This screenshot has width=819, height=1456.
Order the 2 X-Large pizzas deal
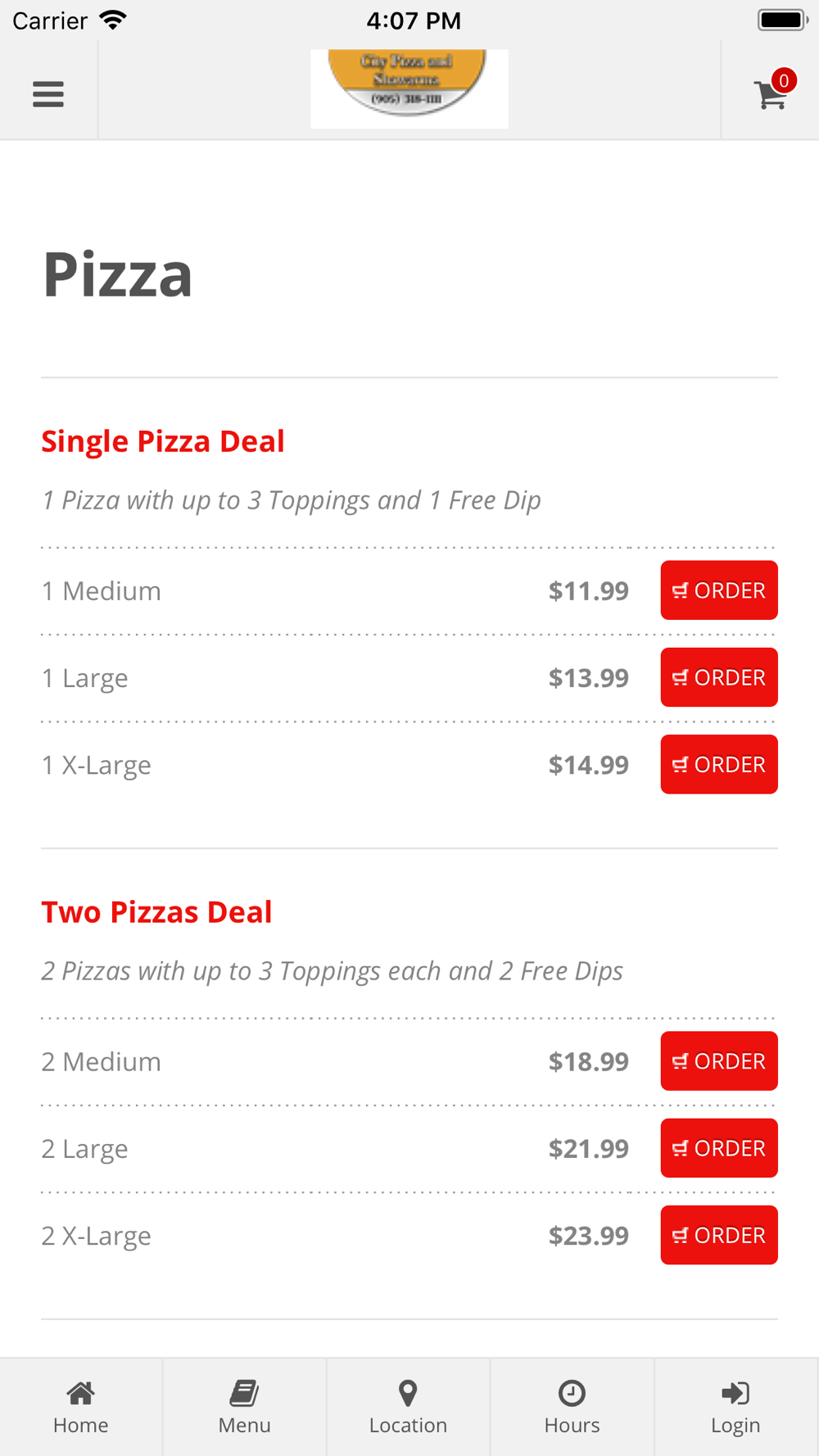coord(719,1235)
